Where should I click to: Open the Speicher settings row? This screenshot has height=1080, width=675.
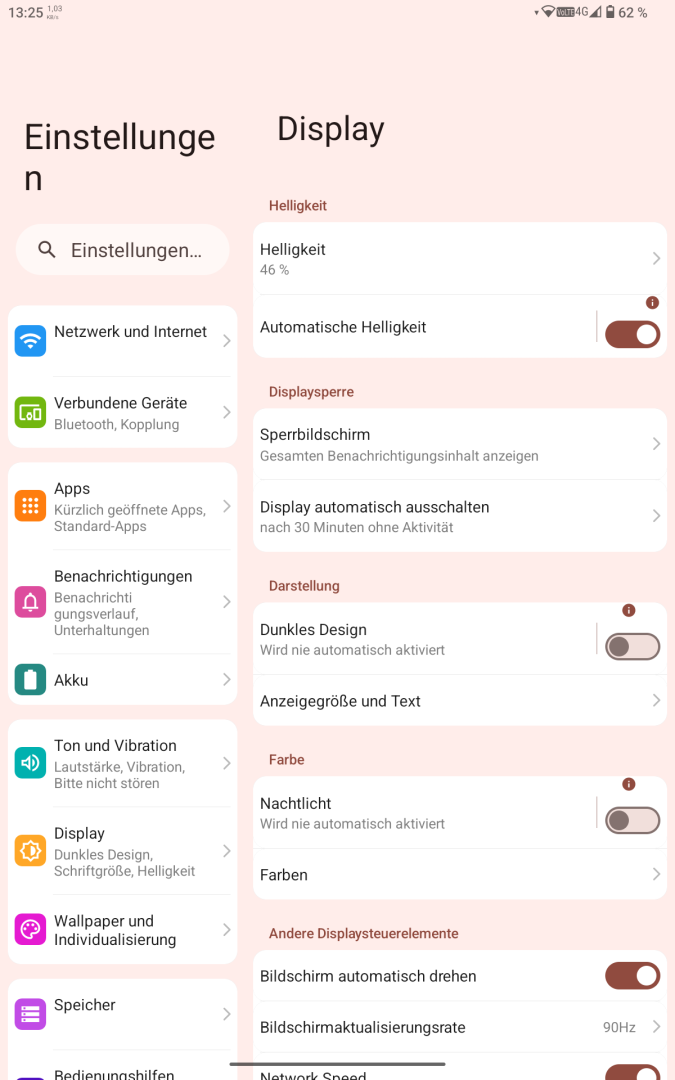tap(123, 1014)
